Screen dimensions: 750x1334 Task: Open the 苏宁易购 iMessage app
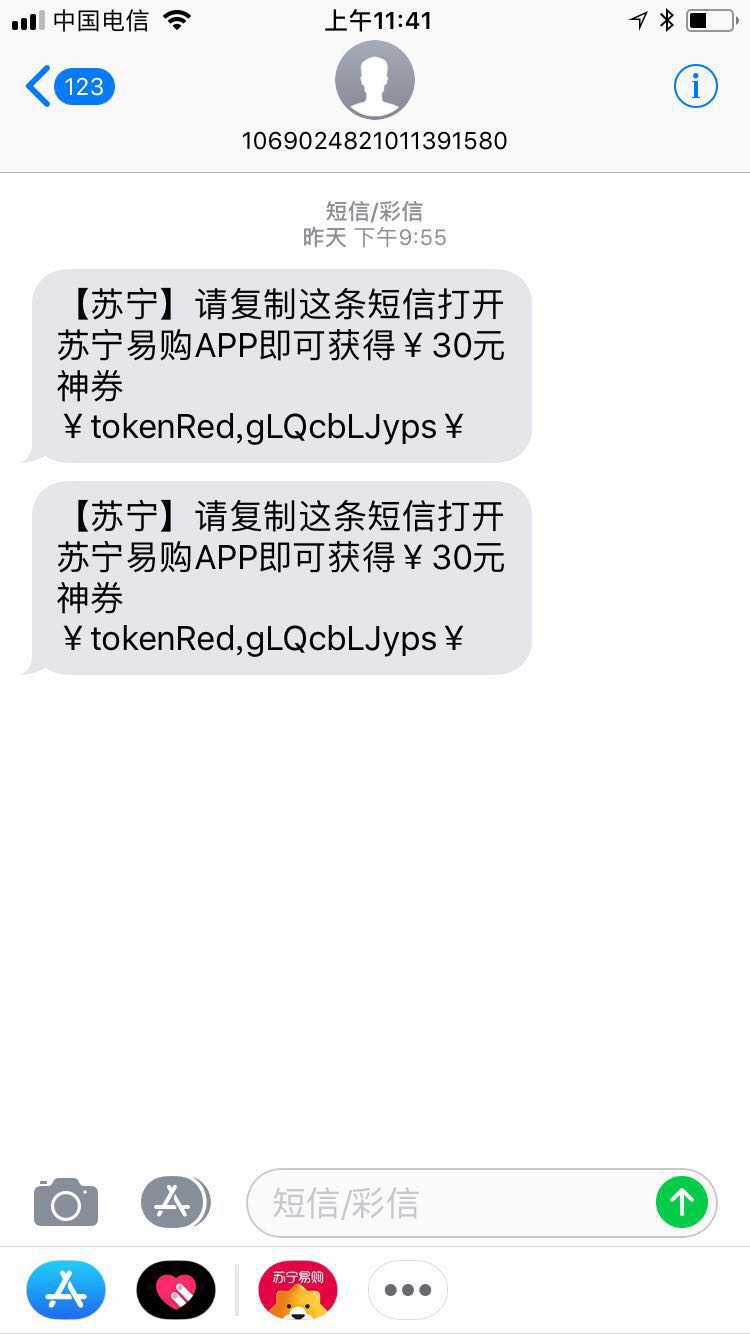tap(298, 1290)
